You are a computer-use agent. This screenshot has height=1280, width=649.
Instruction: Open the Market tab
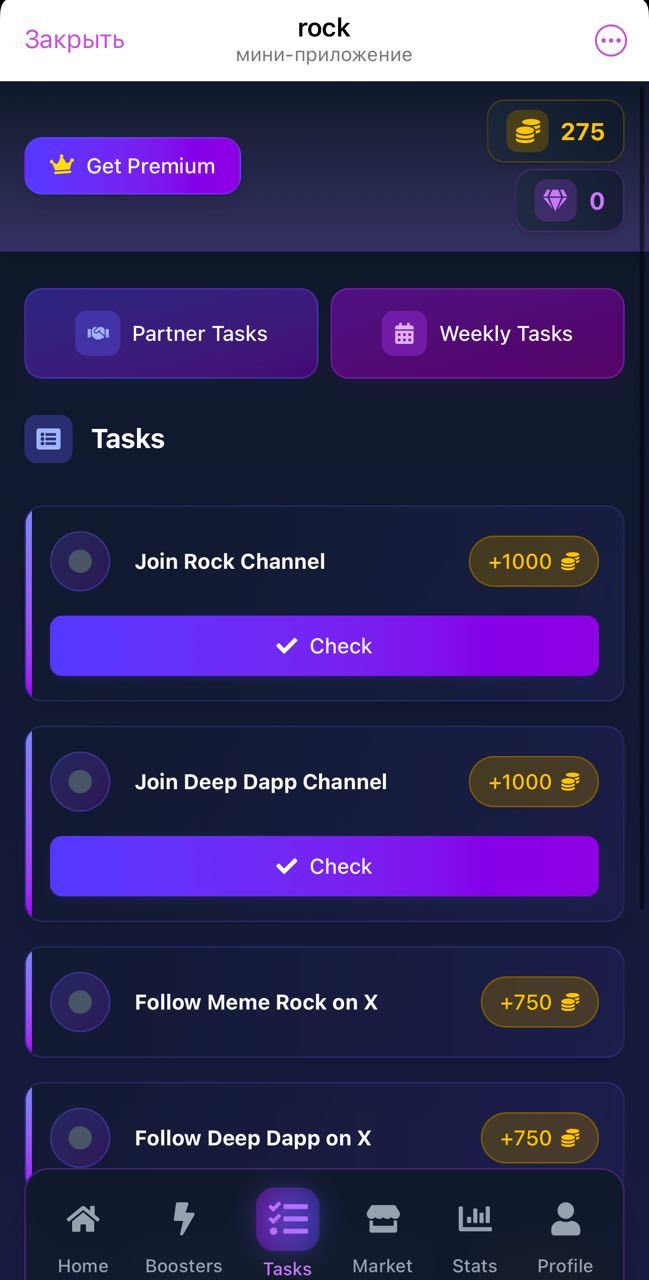click(382, 1236)
